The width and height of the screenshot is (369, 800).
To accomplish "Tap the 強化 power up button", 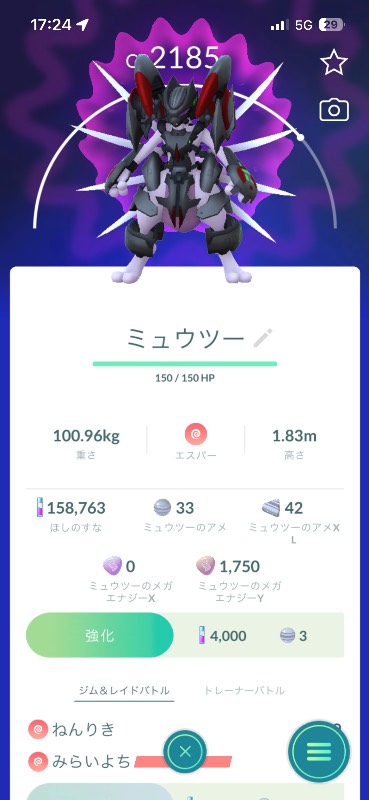I will 100,636.
